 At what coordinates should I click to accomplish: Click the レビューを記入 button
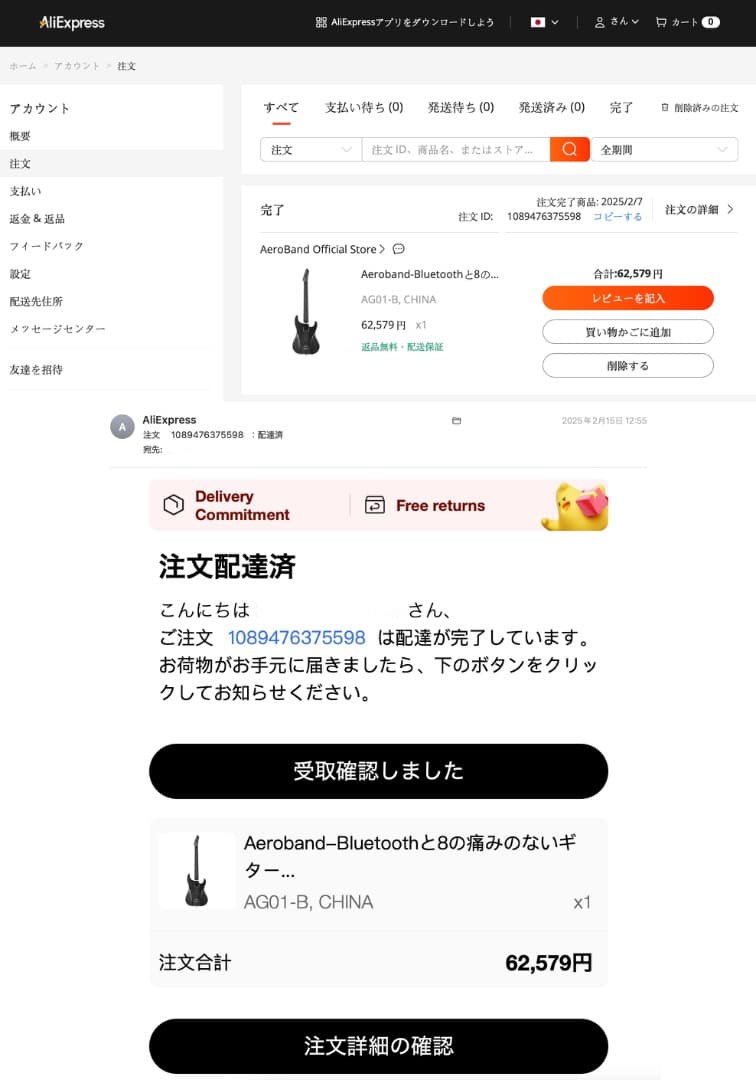[x=628, y=298]
